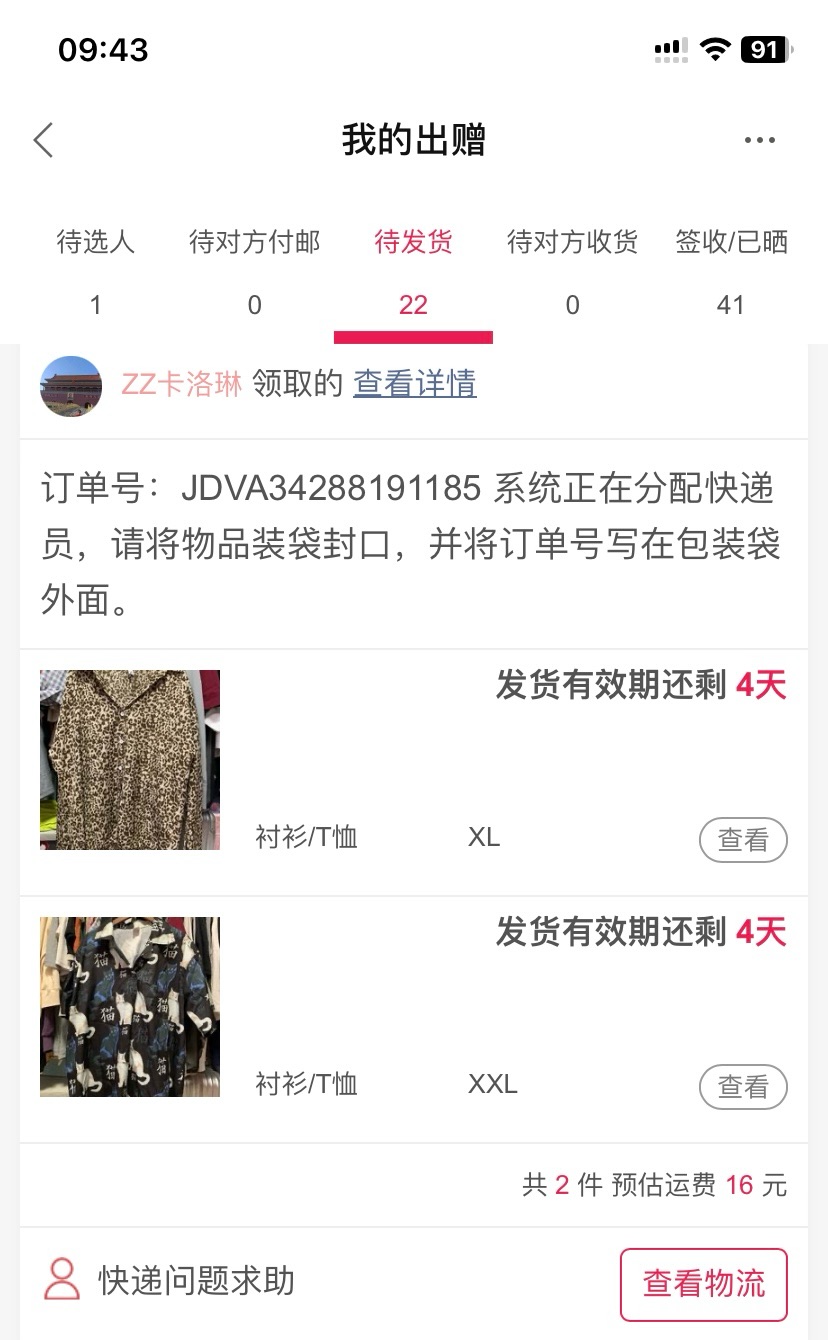The image size is (828, 1340).
Task: Tap the 查看物流 button
Action: 704,1284
